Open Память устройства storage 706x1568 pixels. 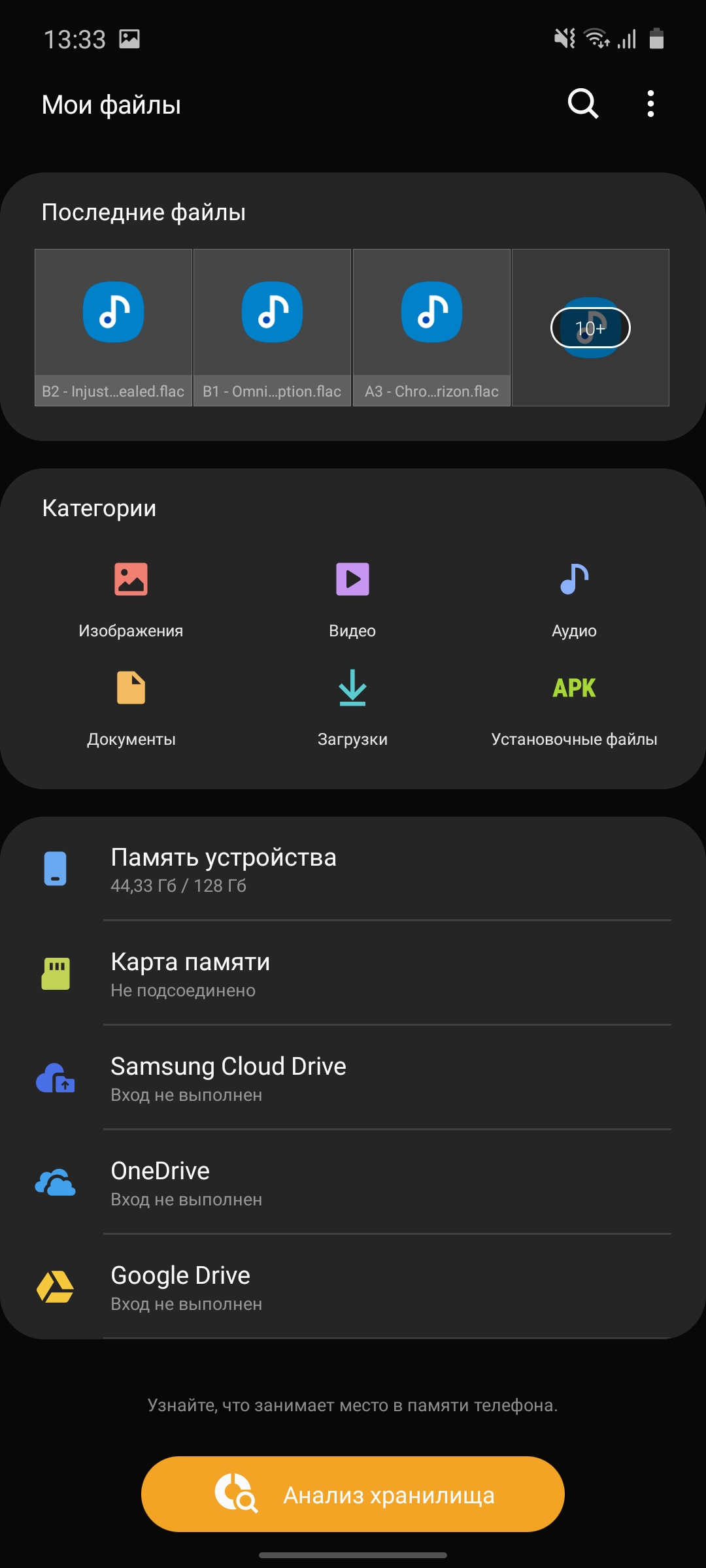tap(353, 869)
